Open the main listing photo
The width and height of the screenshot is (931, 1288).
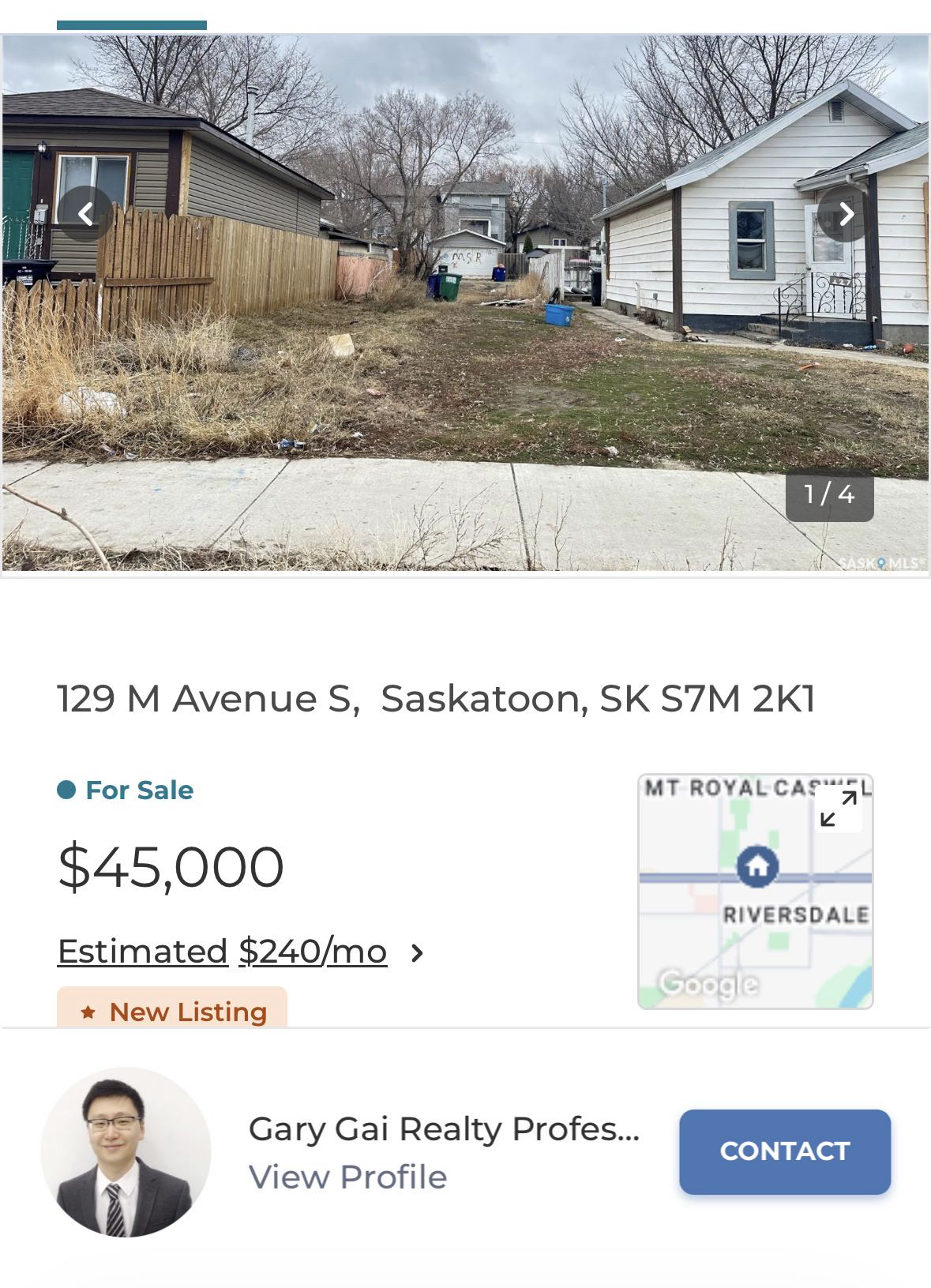465,332
